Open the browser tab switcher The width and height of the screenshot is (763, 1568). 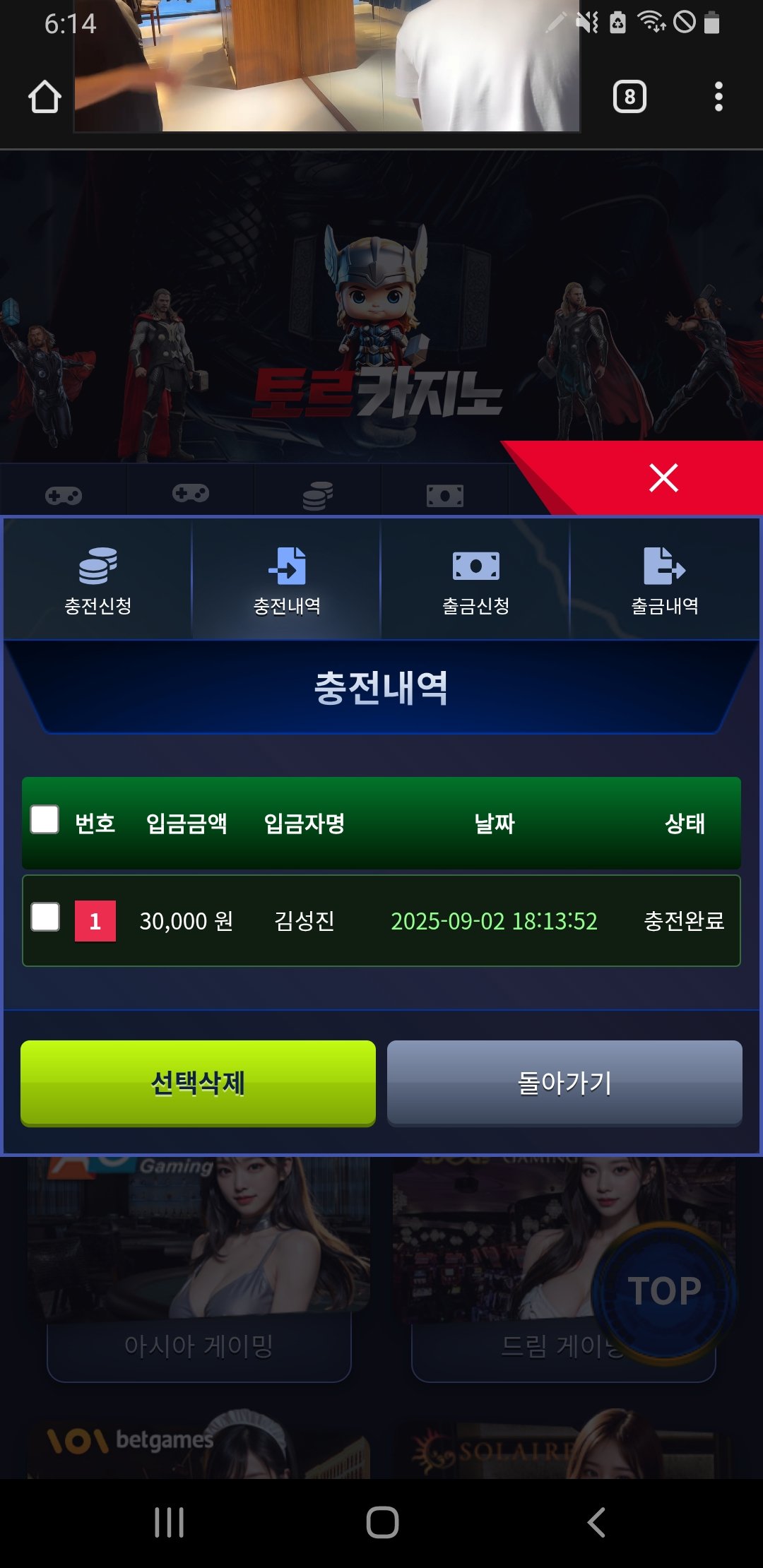[629, 97]
